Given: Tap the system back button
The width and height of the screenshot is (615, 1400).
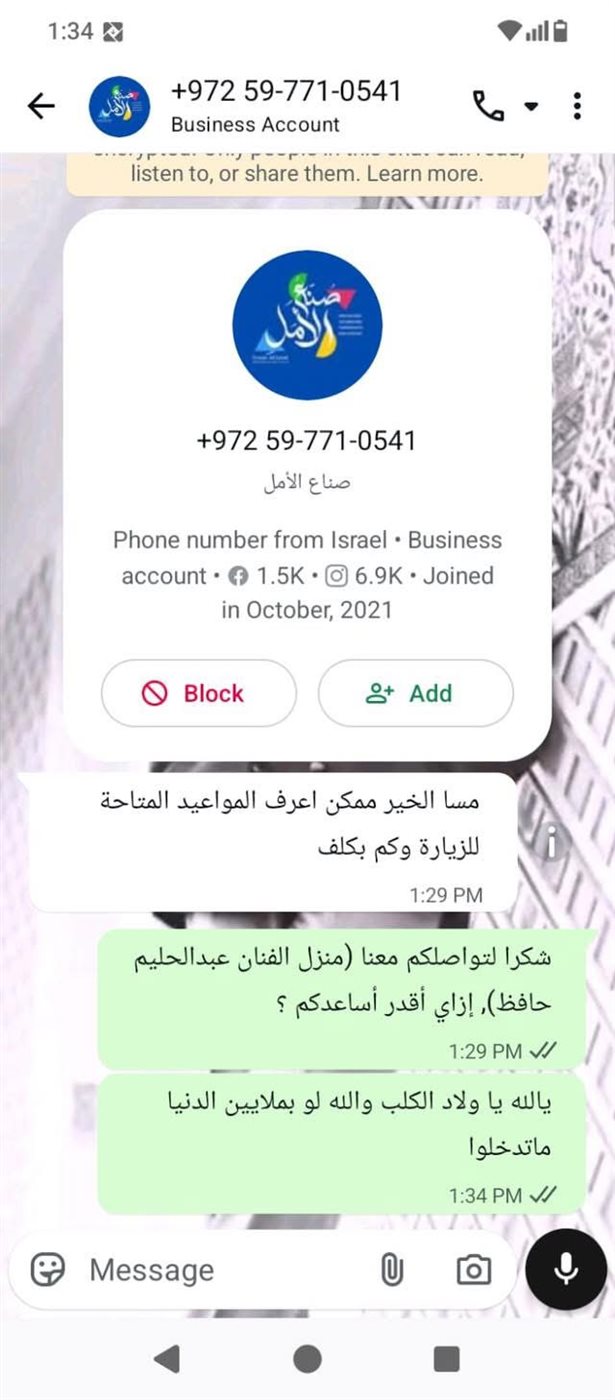Looking at the screenshot, I should [167, 1358].
